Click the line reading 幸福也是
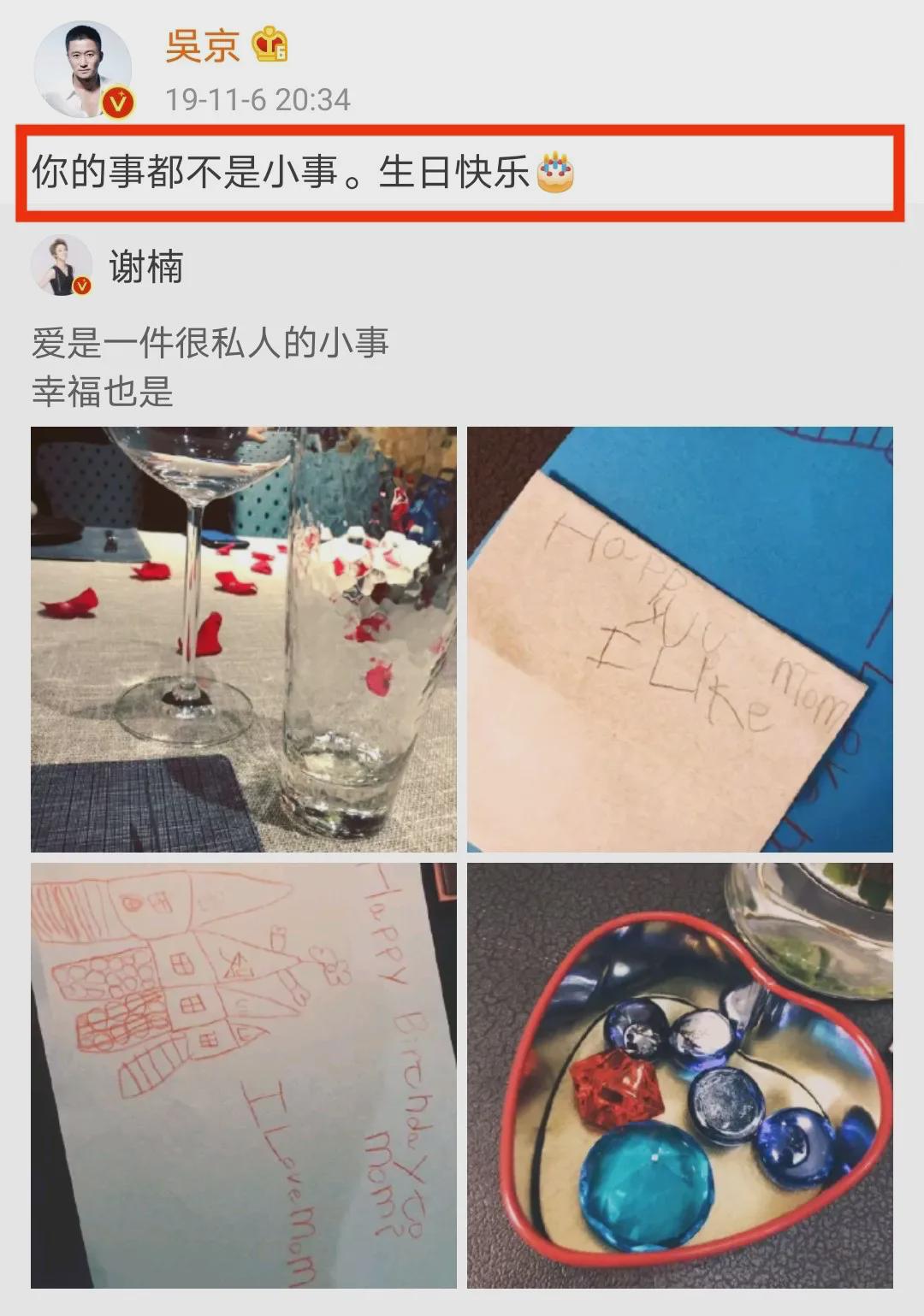Viewport: 924px width, 1316px height. 103,389
